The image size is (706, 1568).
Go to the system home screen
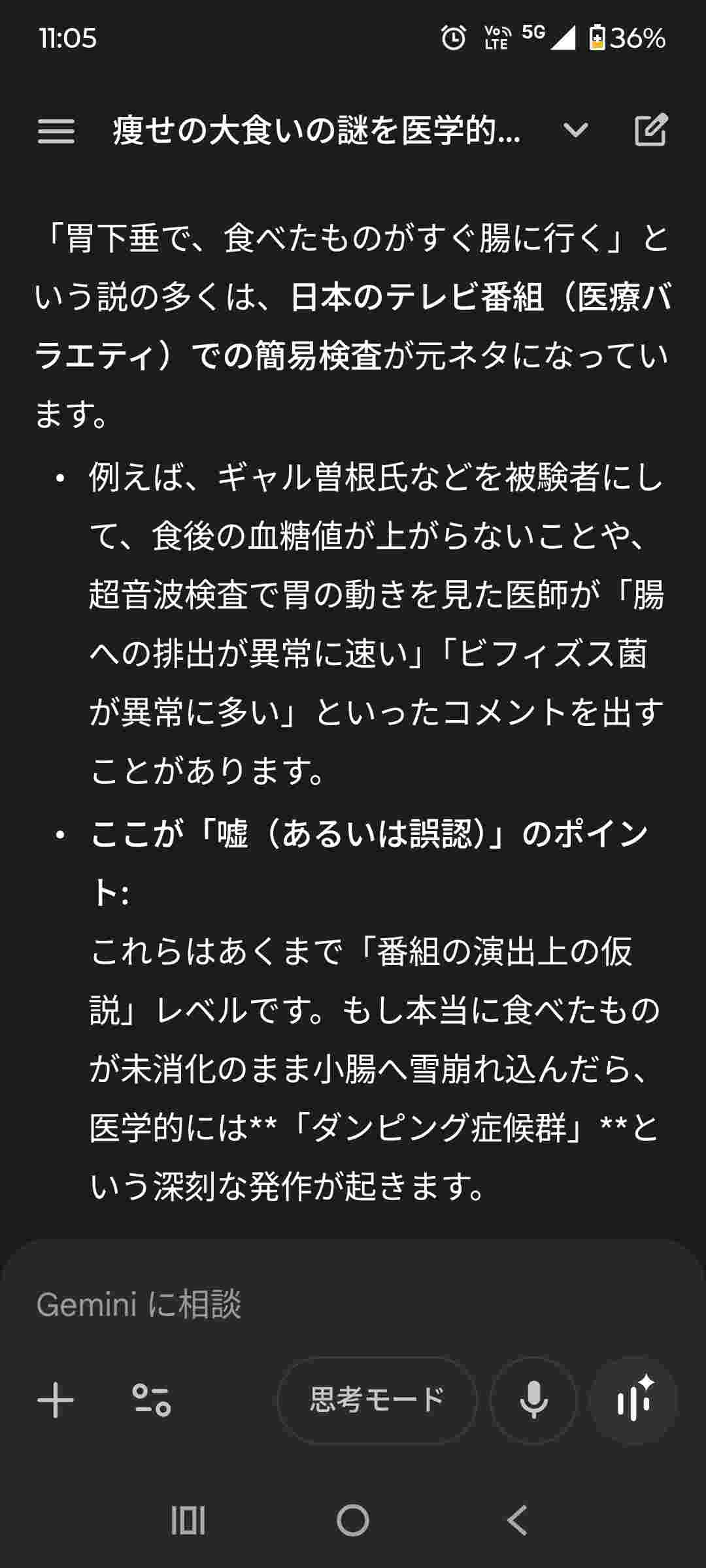click(353, 1520)
